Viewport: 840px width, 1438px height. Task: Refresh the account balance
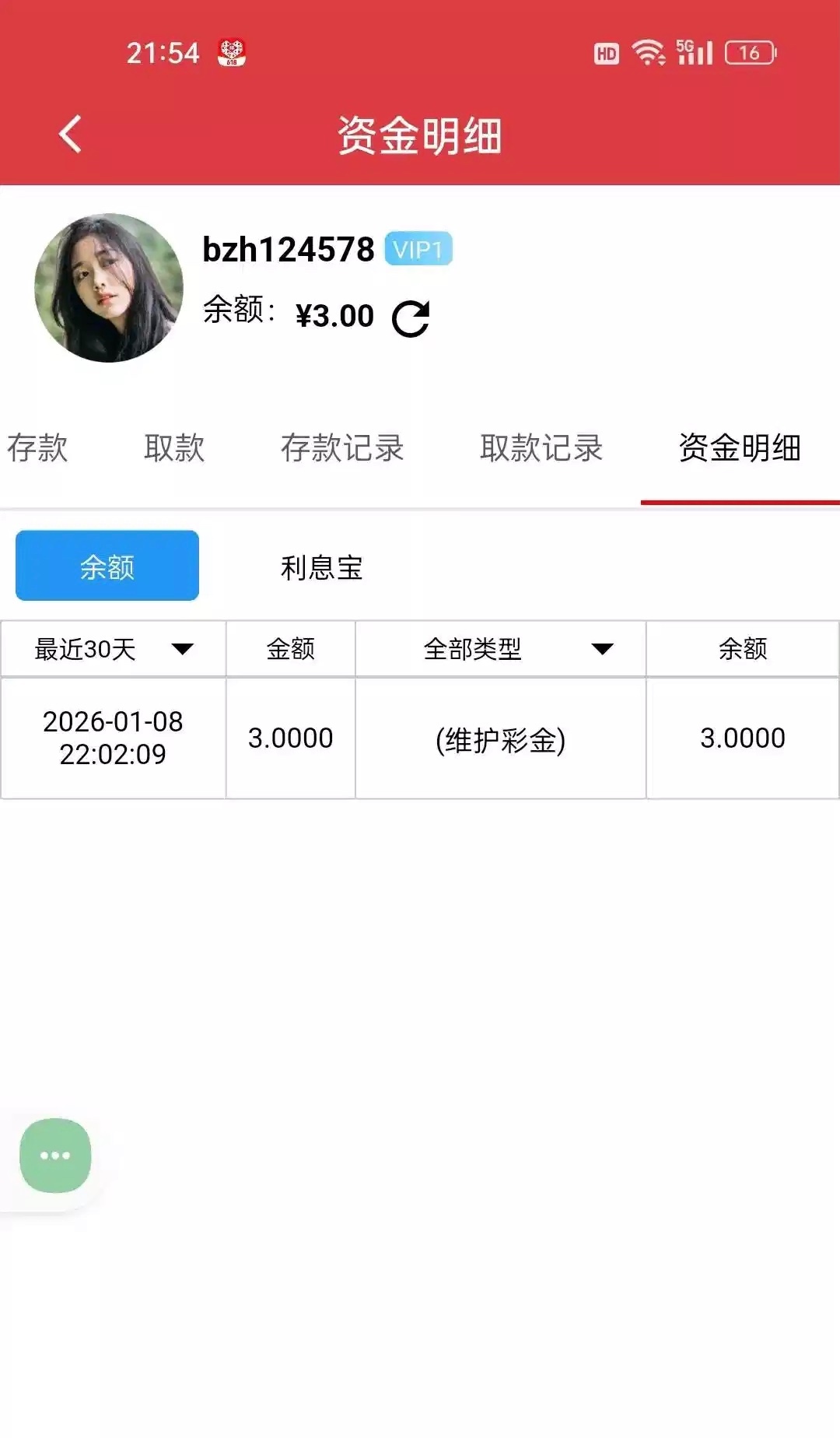[x=411, y=318]
